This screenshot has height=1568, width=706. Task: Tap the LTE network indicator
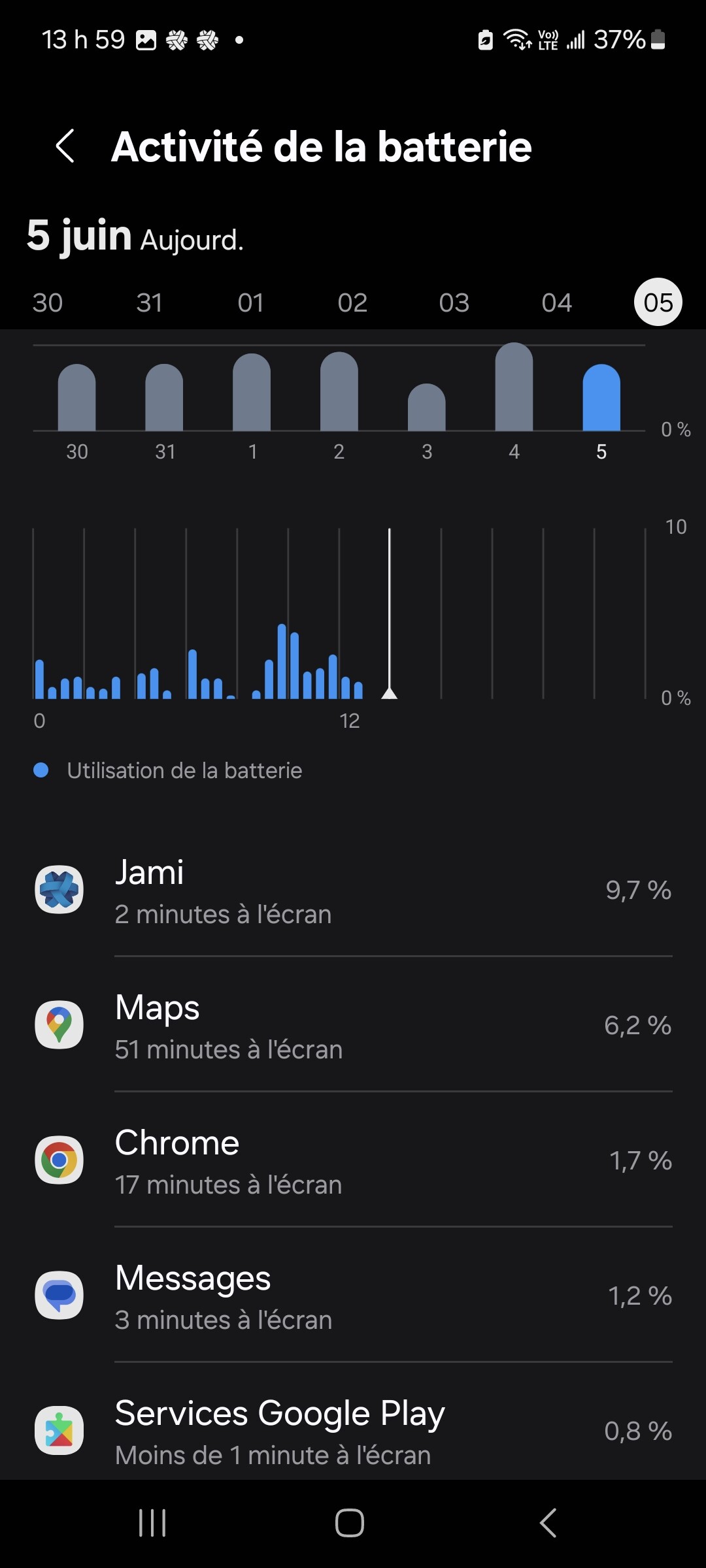tap(547, 41)
